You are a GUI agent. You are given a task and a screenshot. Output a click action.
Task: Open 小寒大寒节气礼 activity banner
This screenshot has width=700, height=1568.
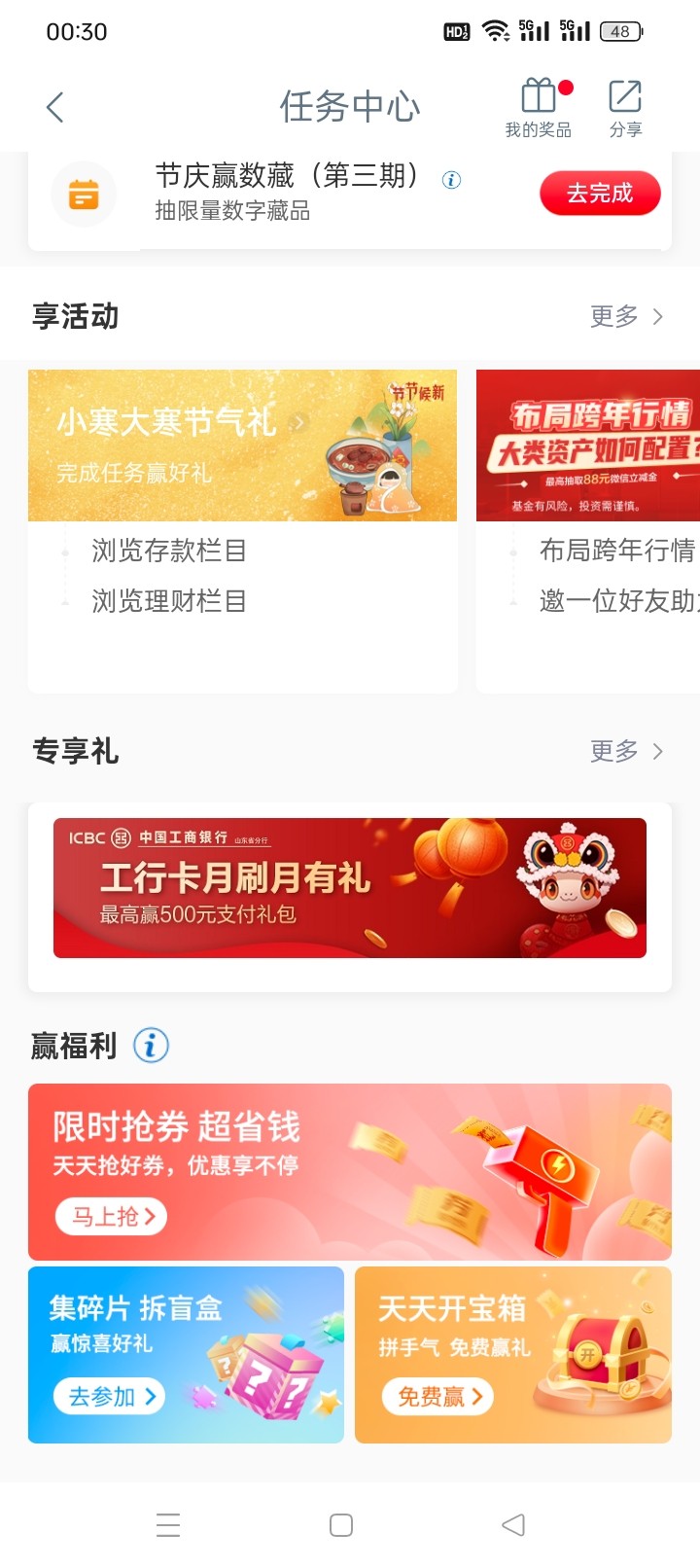tap(242, 445)
